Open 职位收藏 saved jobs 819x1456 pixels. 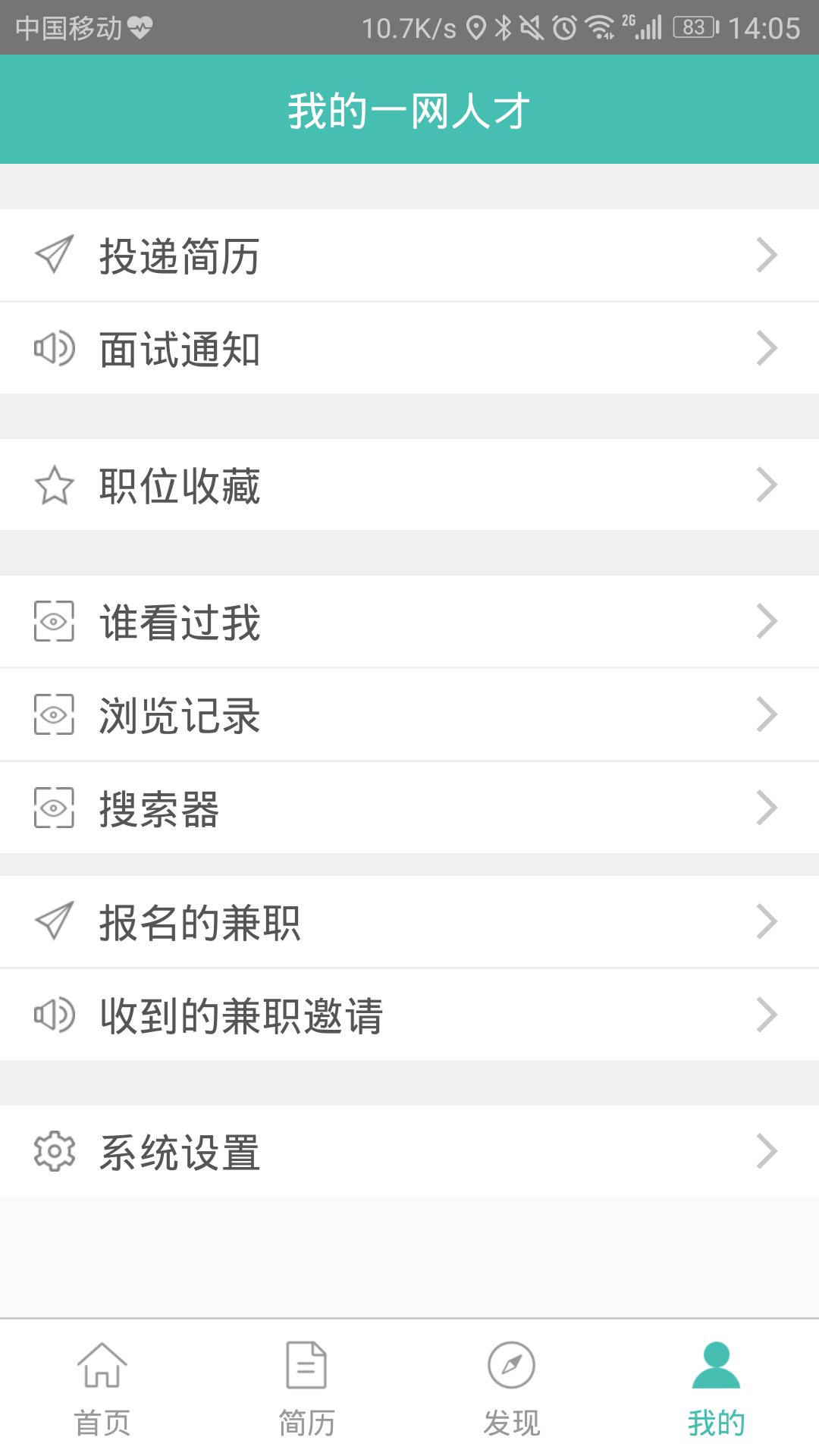pyautogui.click(x=409, y=485)
